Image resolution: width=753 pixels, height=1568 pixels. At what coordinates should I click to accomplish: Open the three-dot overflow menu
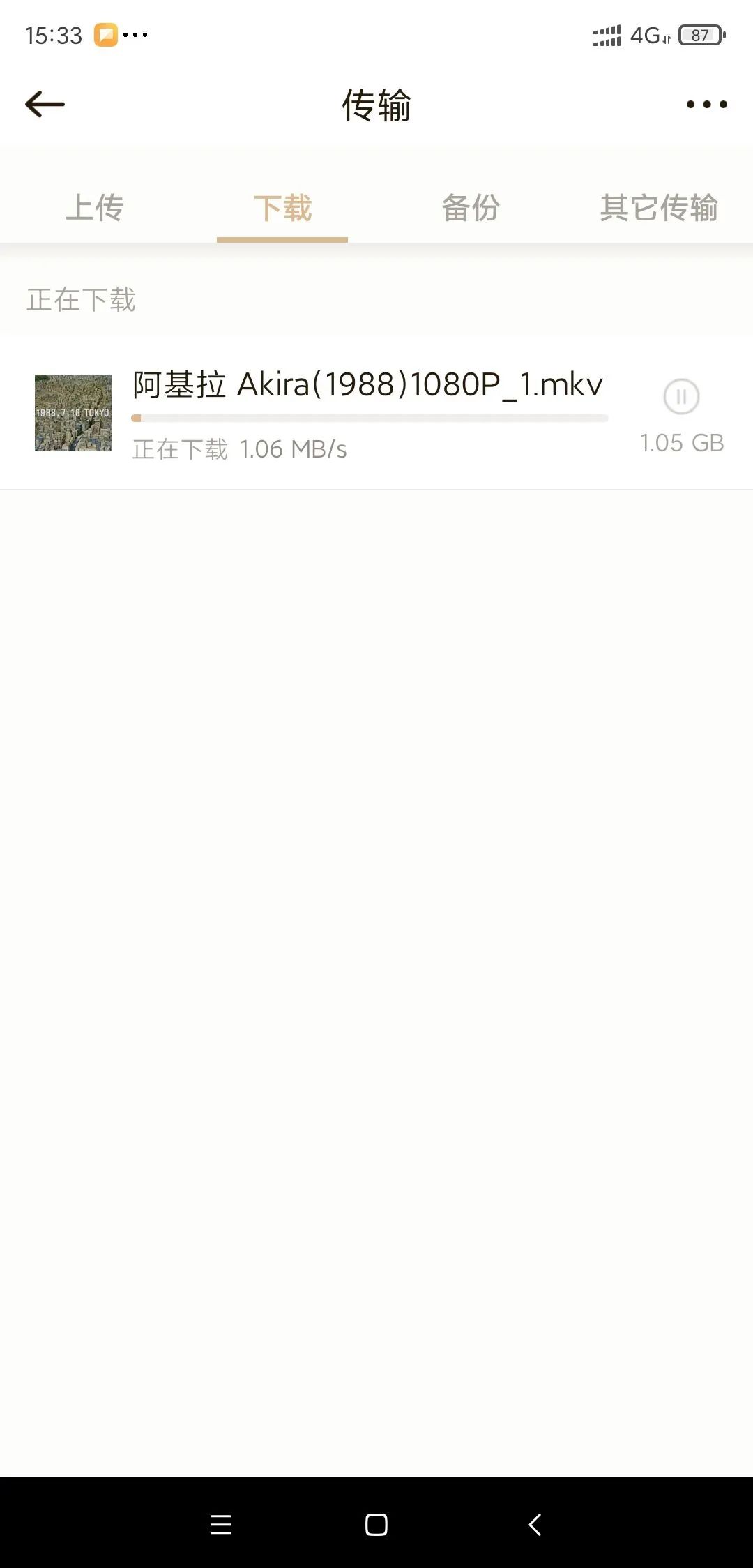point(706,105)
